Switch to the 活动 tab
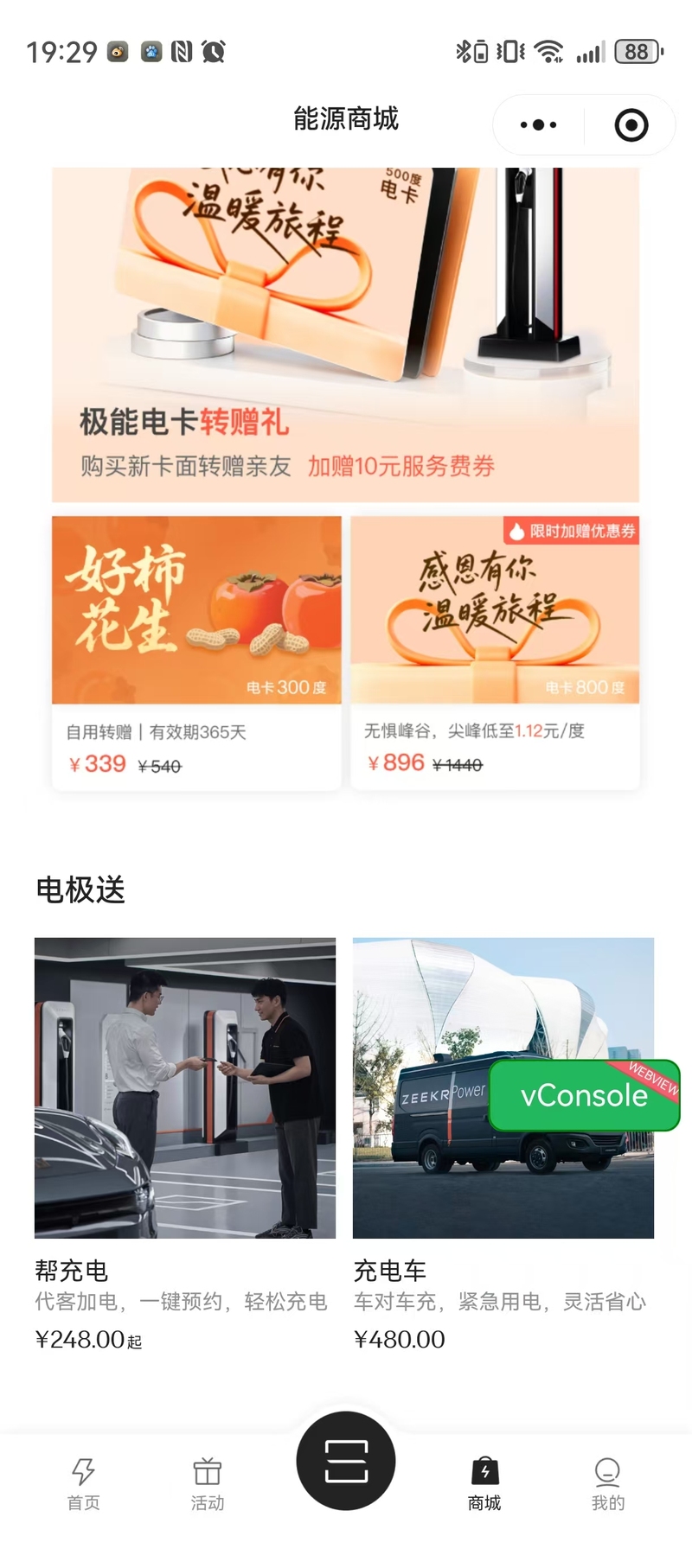The height and width of the screenshot is (1568, 692). click(x=208, y=1482)
